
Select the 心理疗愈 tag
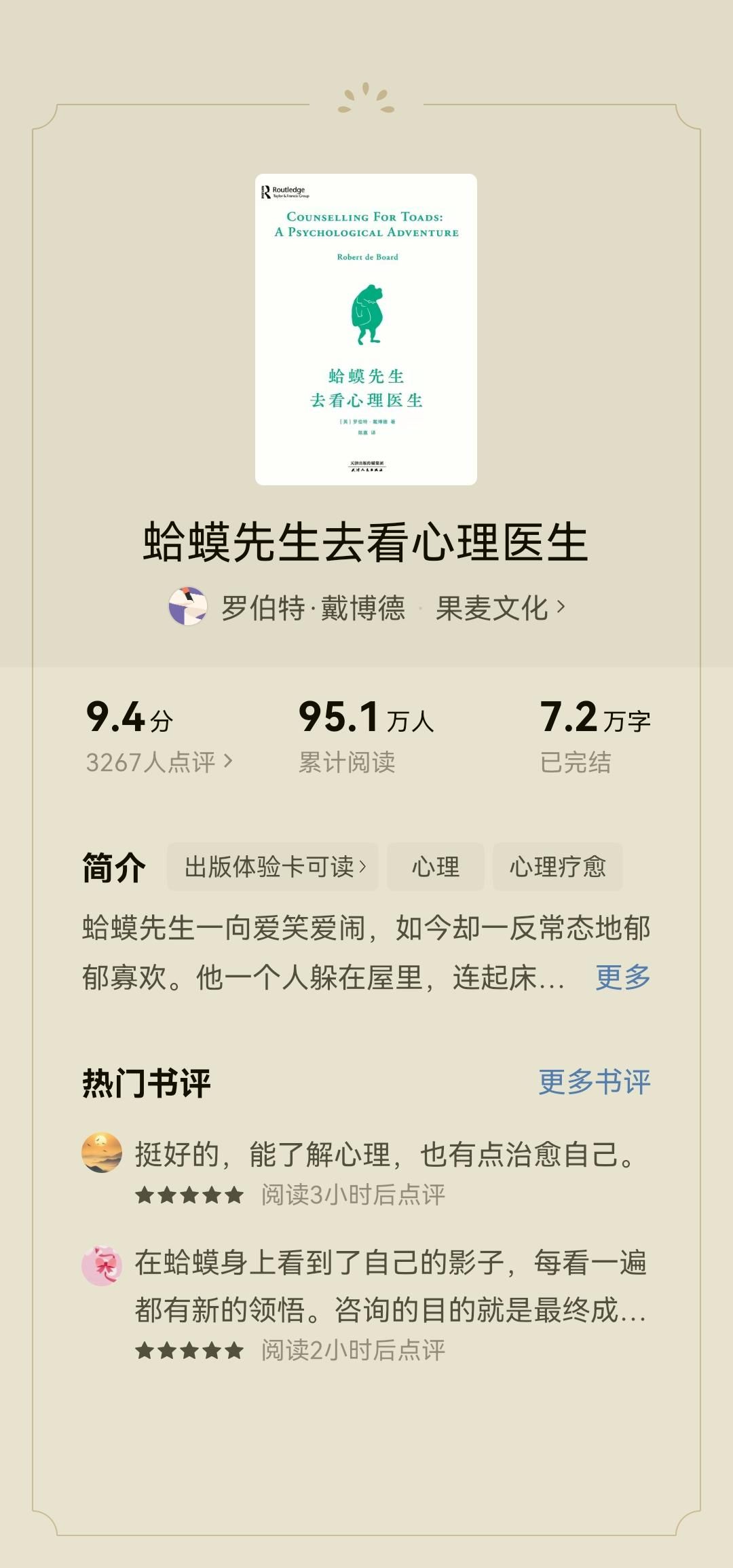click(x=558, y=867)
